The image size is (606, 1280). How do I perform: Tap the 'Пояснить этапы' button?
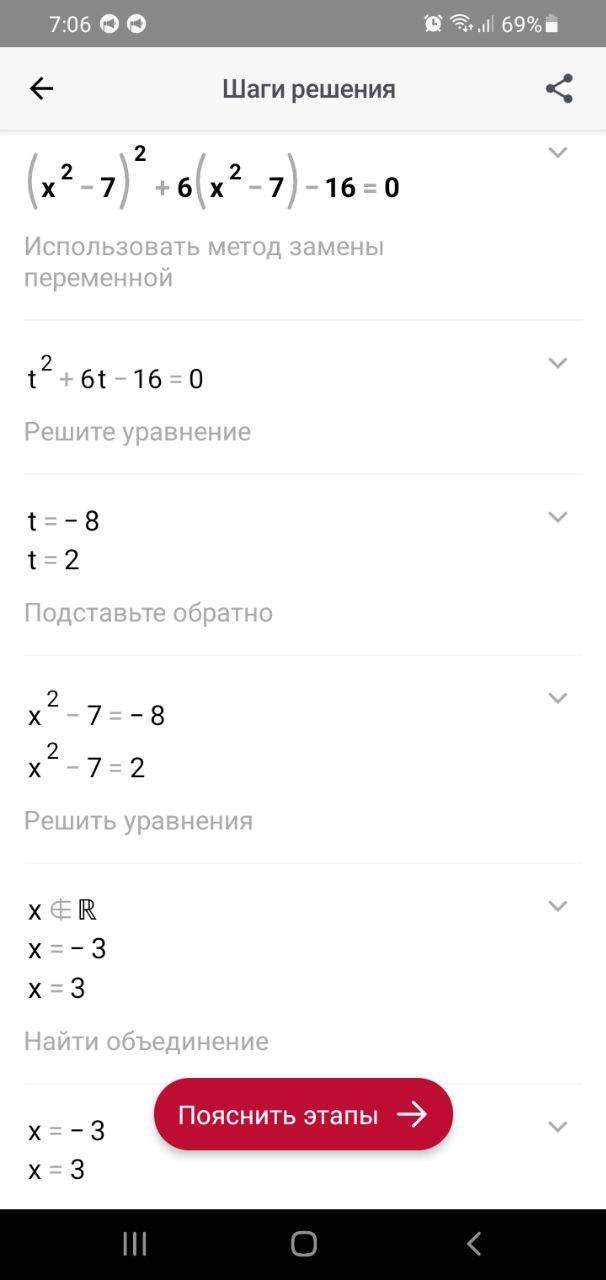click(x=303, y=1114)
